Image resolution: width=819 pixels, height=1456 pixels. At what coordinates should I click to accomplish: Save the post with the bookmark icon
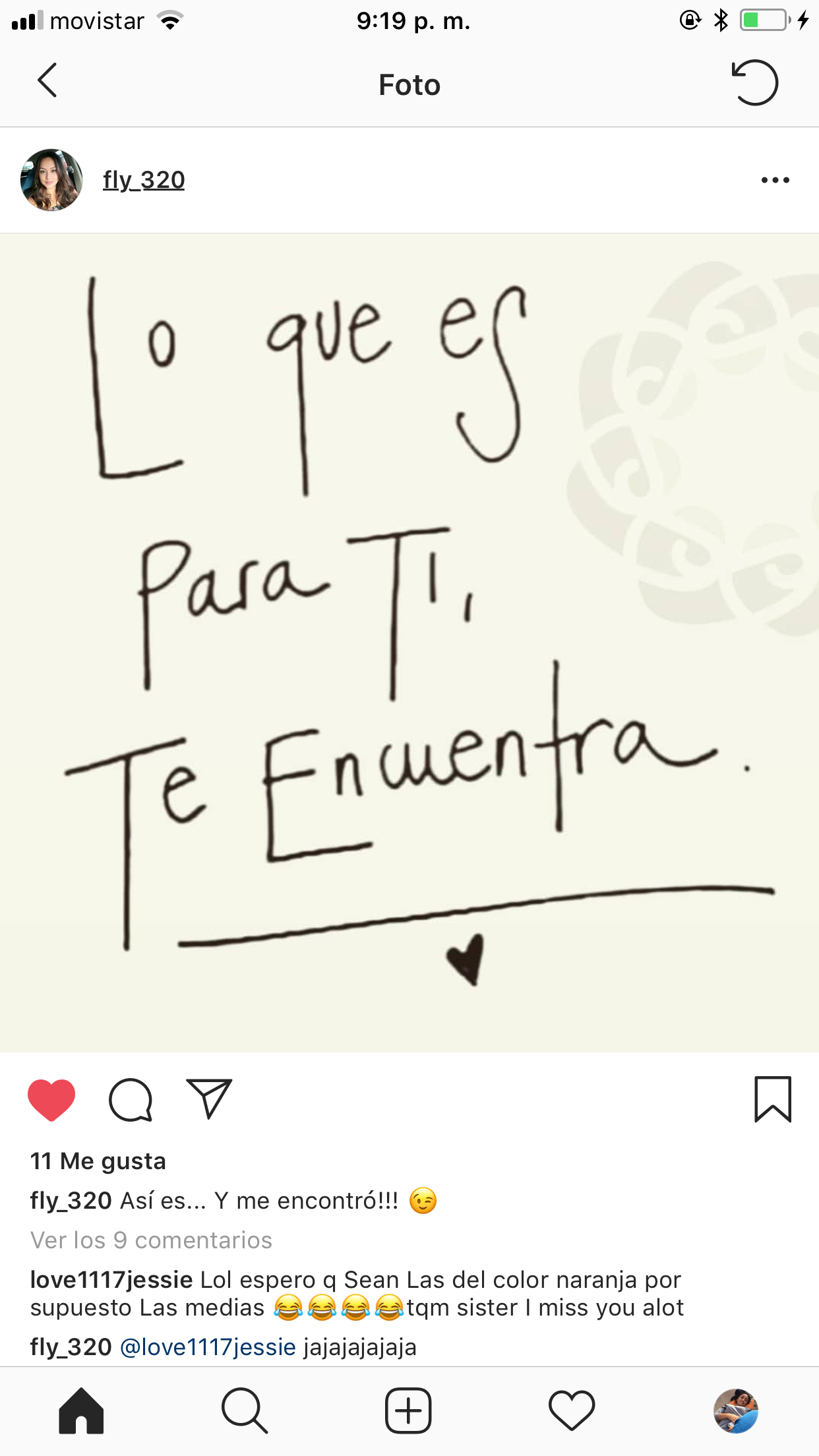point(772,1099)
